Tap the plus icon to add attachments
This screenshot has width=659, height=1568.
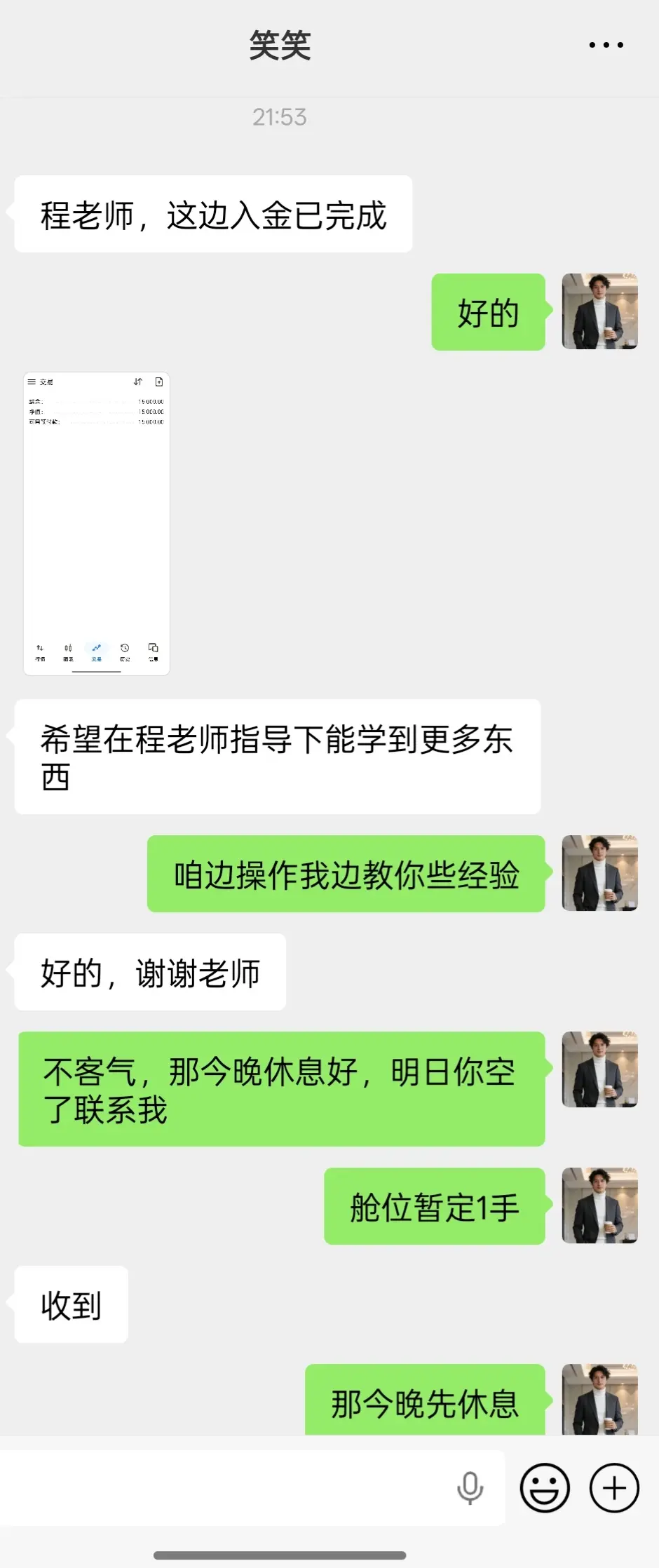[613, 1487]
